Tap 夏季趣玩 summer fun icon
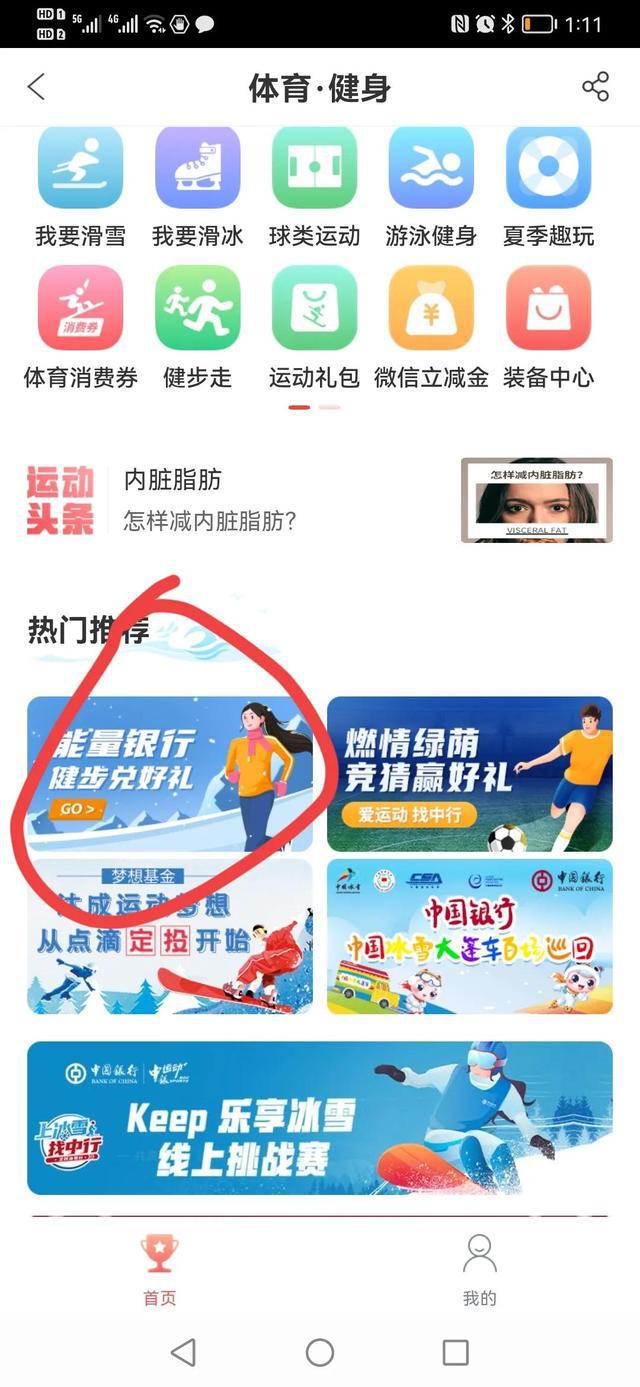Screen dimensions: 640x1387 (548, 188)
